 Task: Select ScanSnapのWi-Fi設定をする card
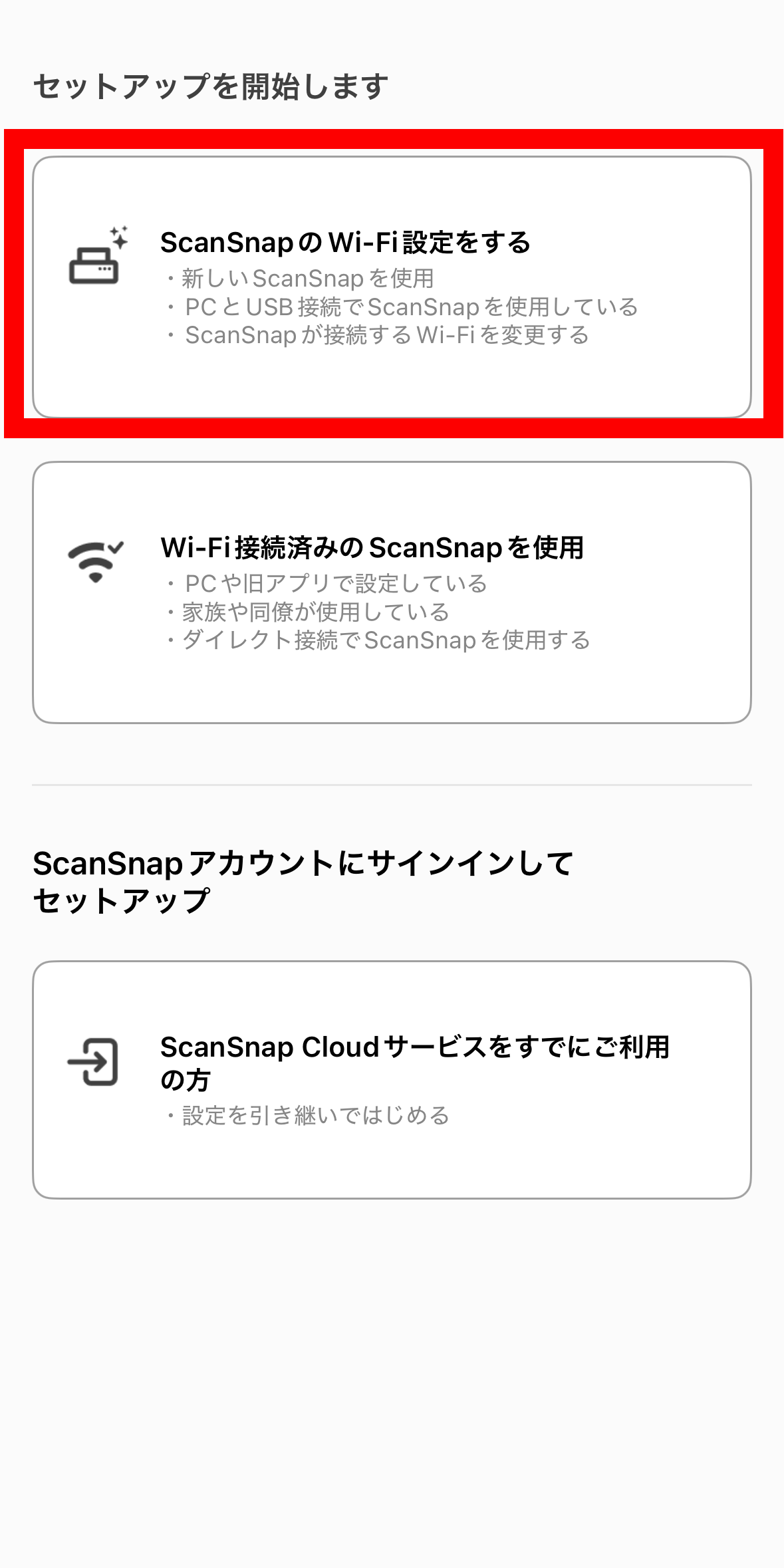pyautogui.click(x=392, y=287)
